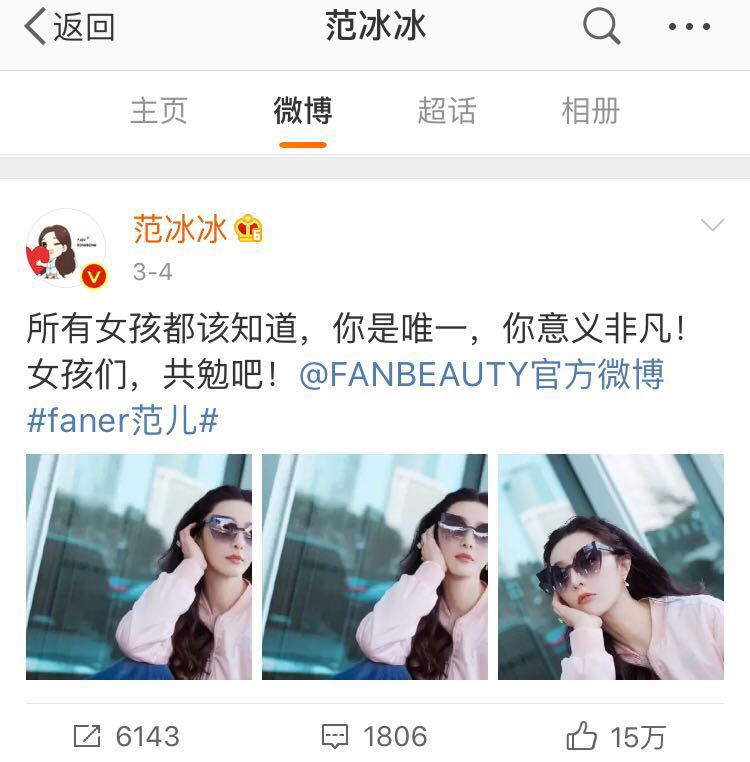Repost the post with 6143 reposts
750x762 pixels.
click(126, 737)
